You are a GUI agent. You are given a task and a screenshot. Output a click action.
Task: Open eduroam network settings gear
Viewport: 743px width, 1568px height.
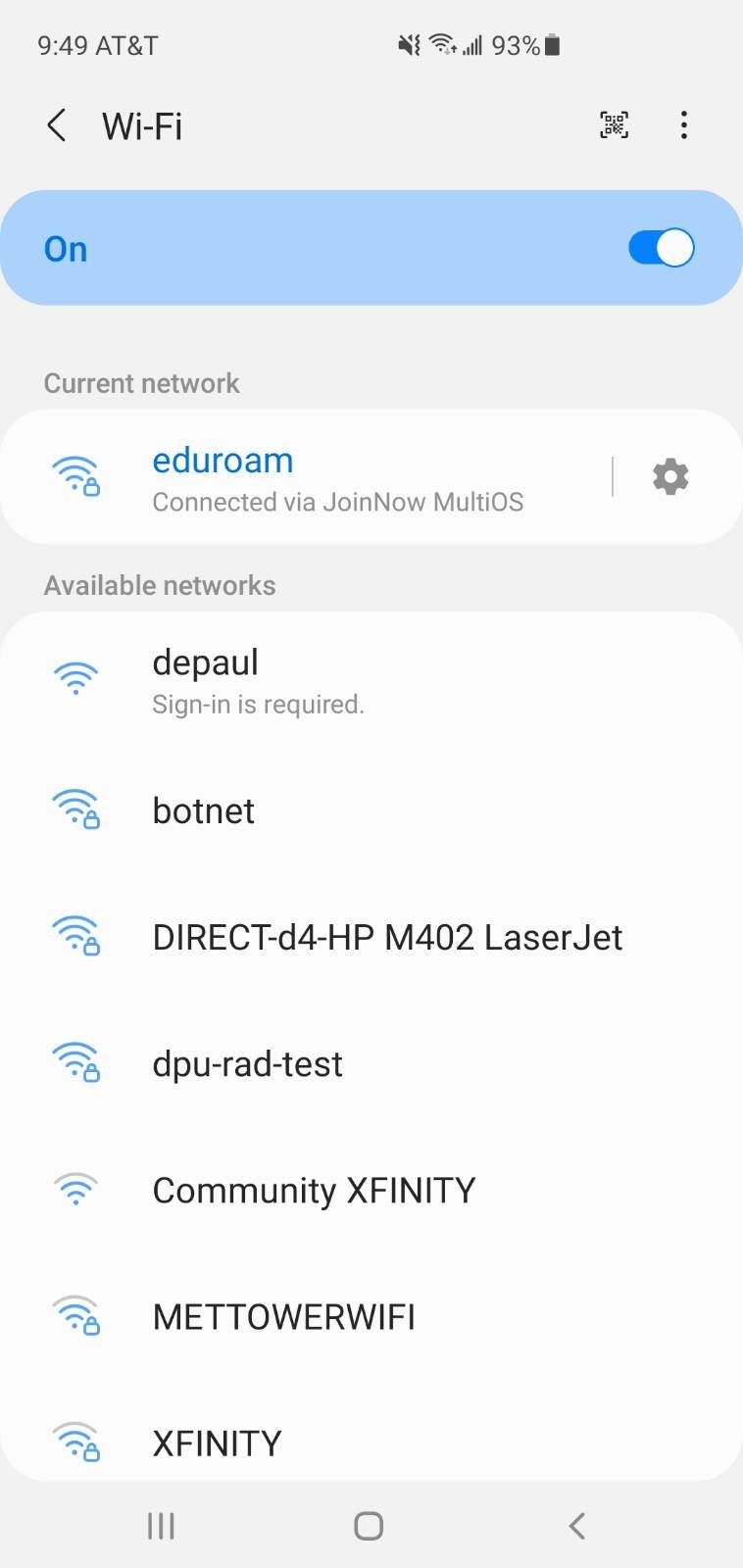click(x=670, y=477)
